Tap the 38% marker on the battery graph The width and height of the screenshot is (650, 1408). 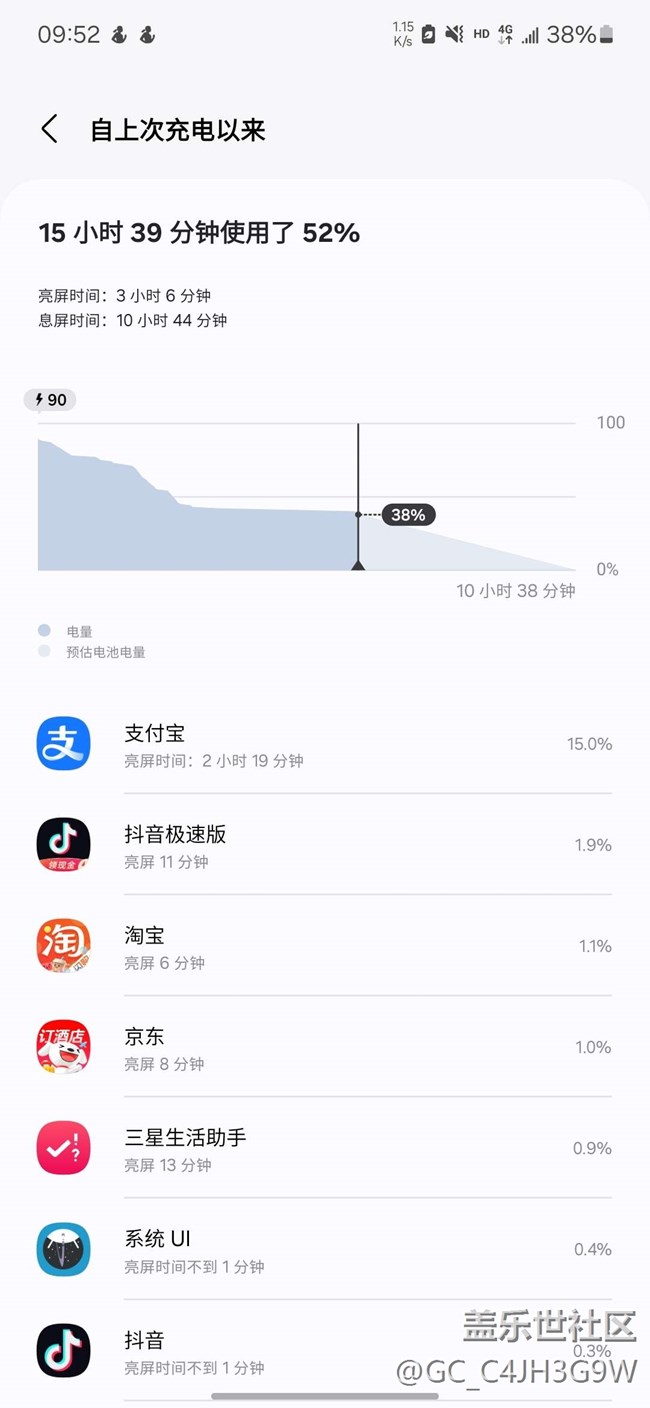pos(408,515)
